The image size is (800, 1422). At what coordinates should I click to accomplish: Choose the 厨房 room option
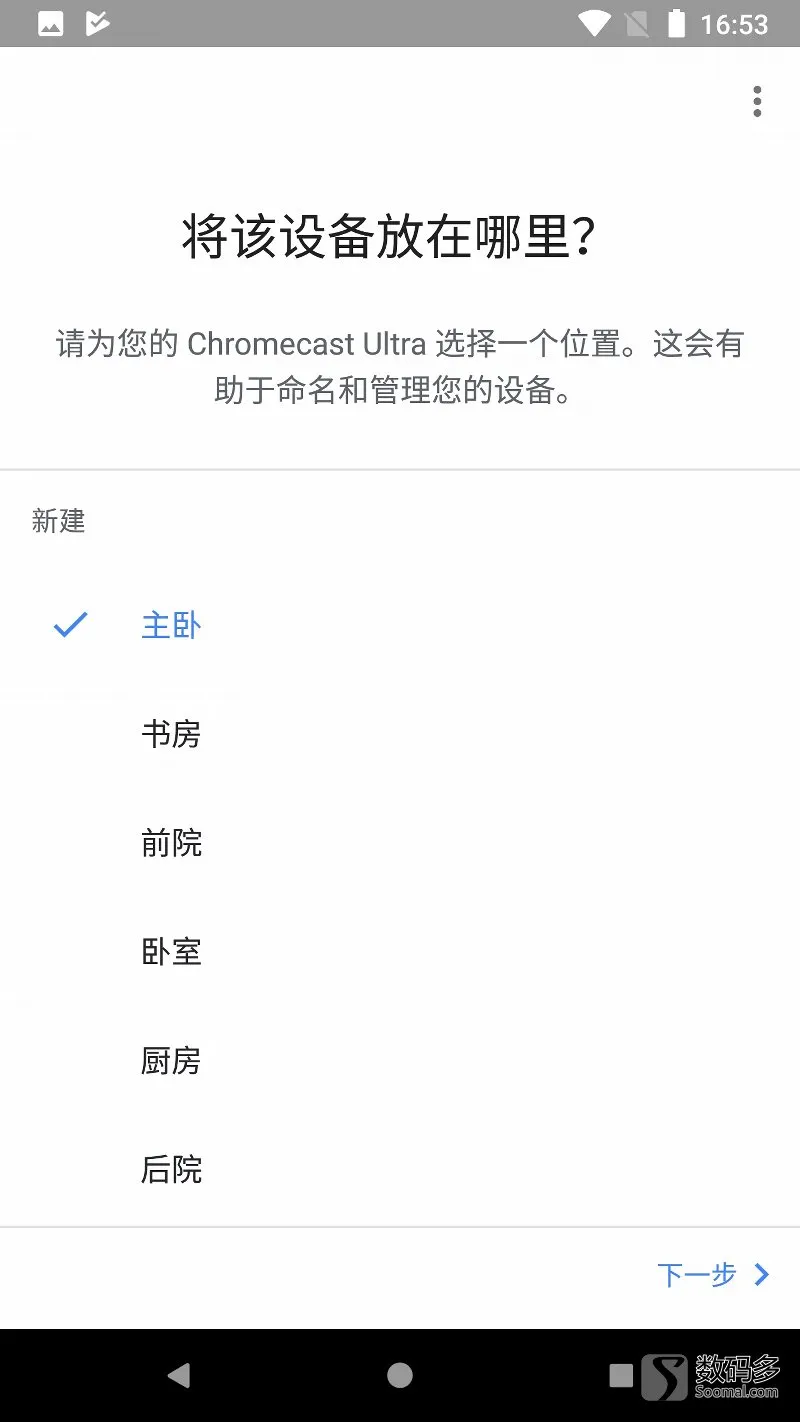(400, 1060)
